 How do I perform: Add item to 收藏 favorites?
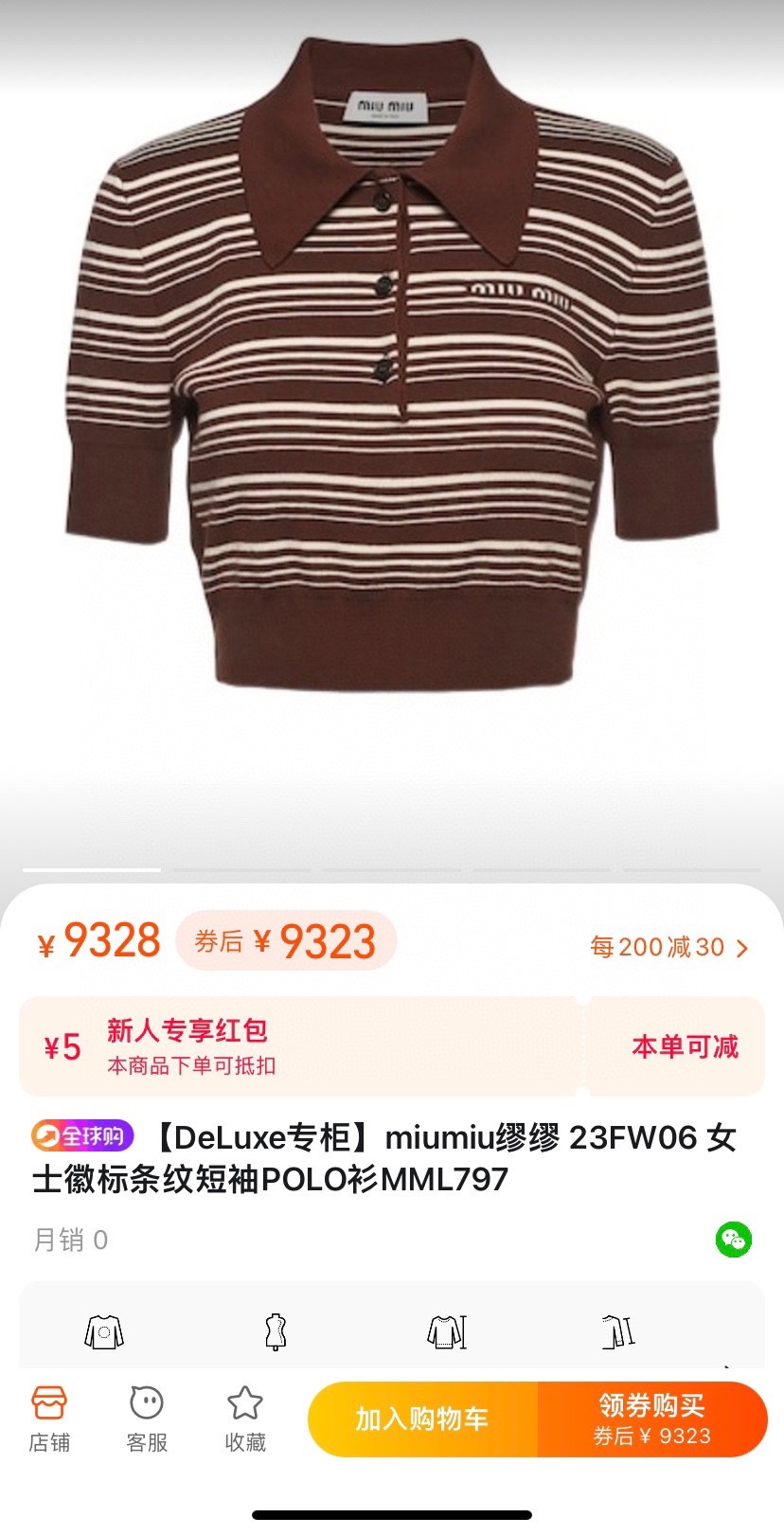coord(245,1418)
